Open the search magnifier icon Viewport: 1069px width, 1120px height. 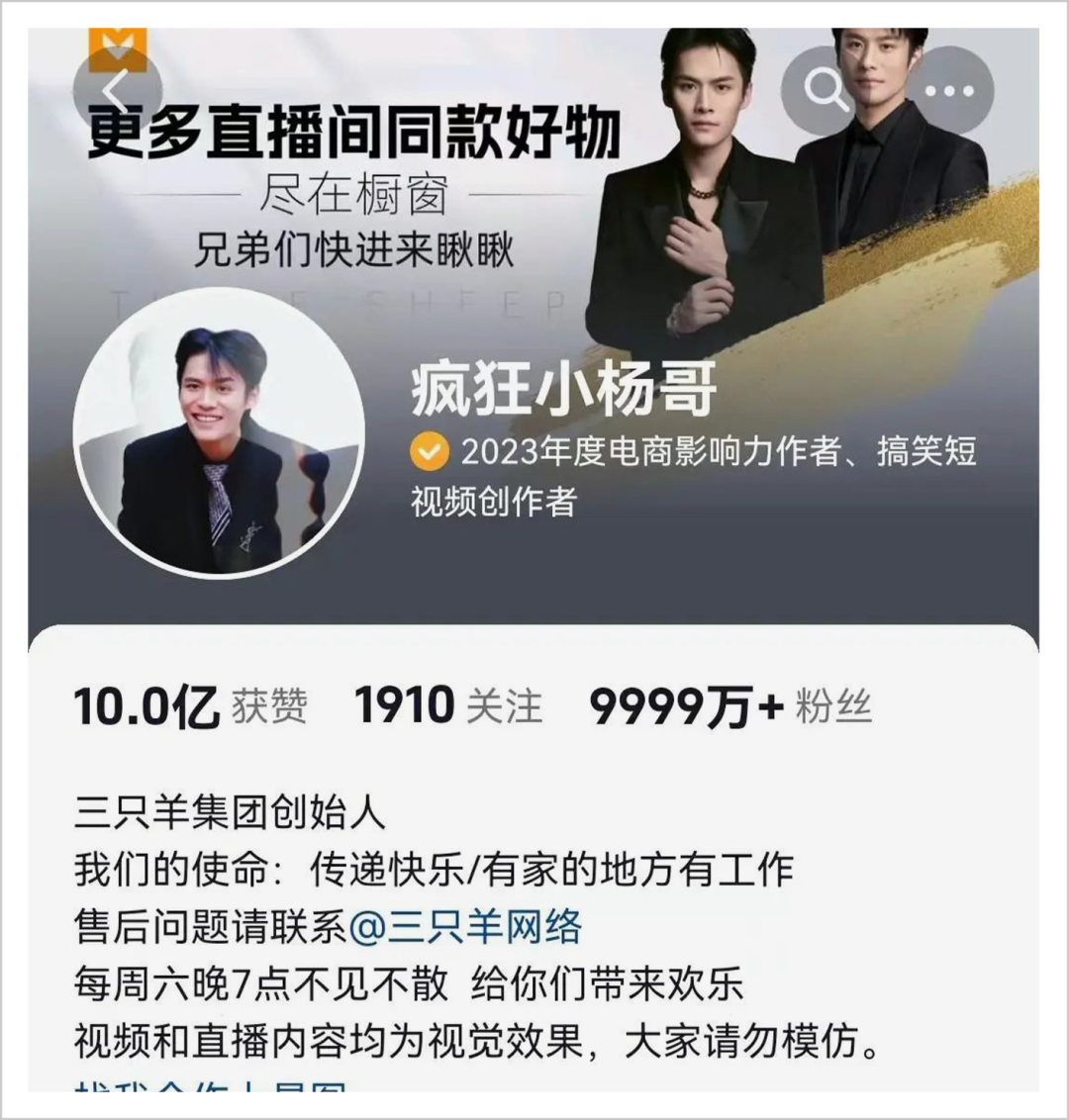[x=825, y=91]
